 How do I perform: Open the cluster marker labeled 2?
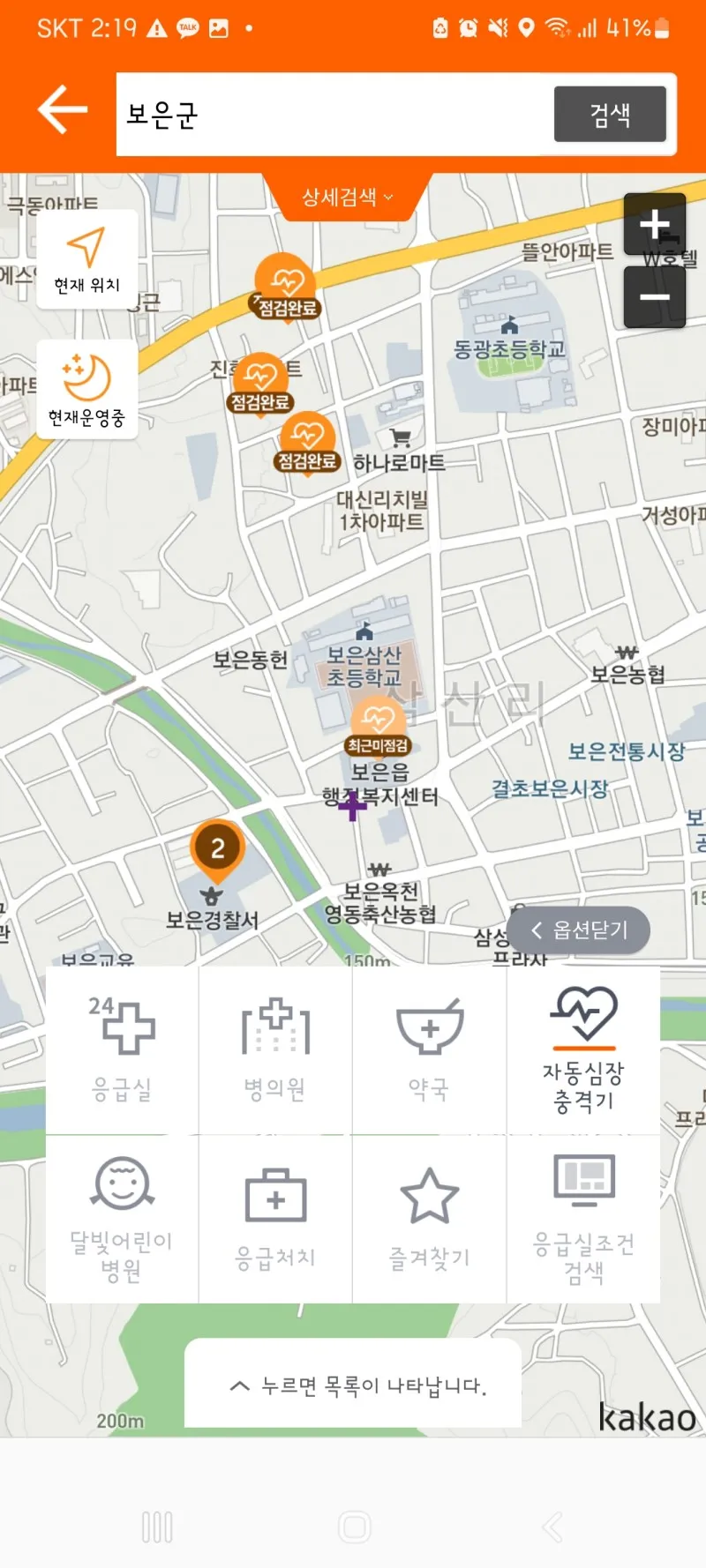[x=217, y=849]
